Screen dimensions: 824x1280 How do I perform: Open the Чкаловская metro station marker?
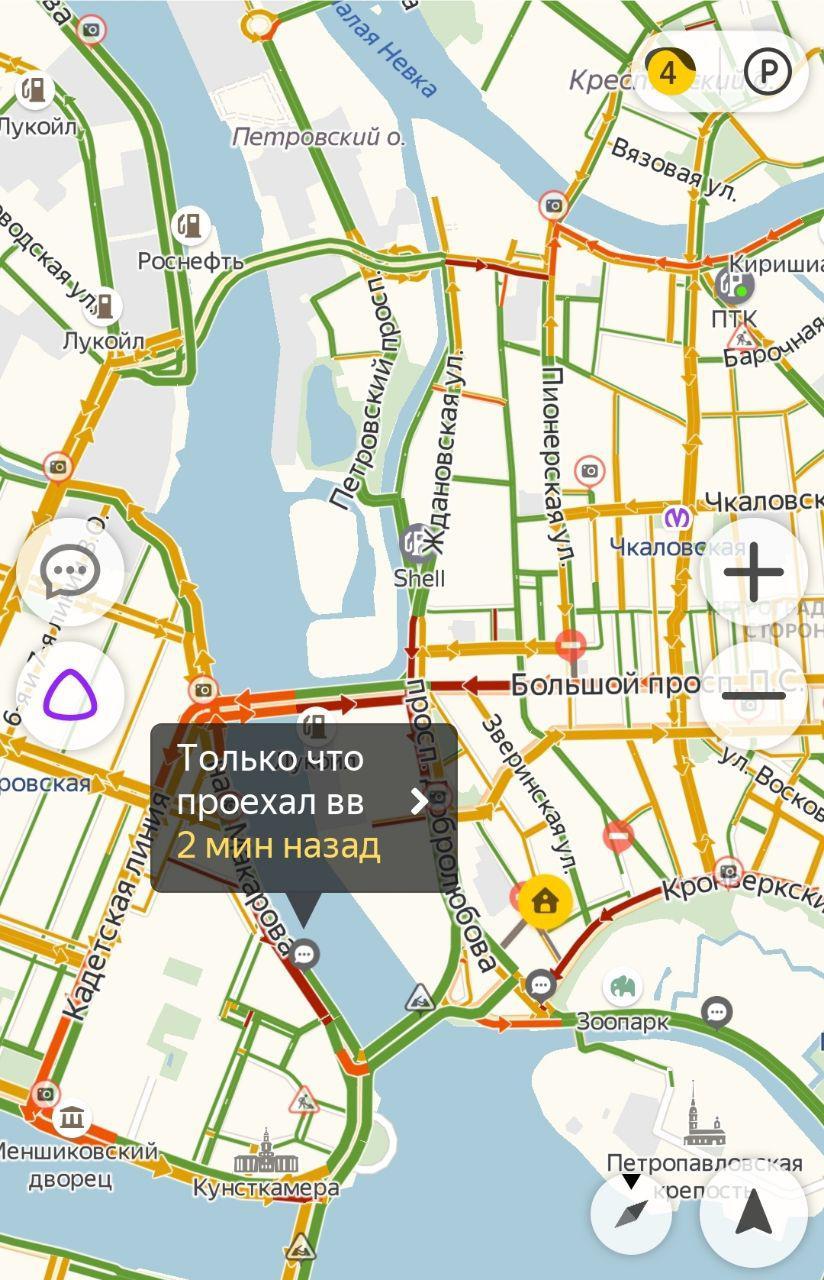point(679,518)
